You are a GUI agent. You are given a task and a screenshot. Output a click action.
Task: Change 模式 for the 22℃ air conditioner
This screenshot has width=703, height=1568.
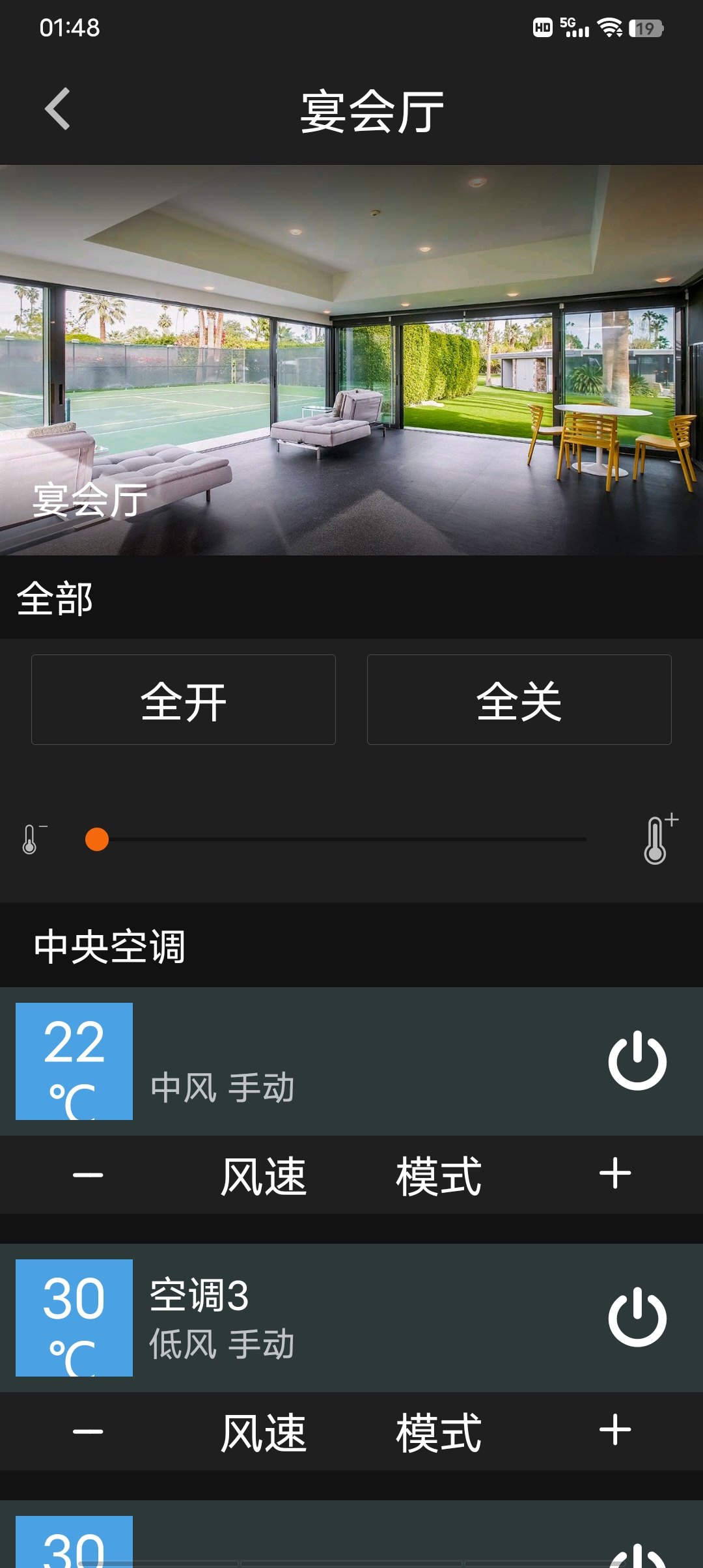coord(439,1176)
